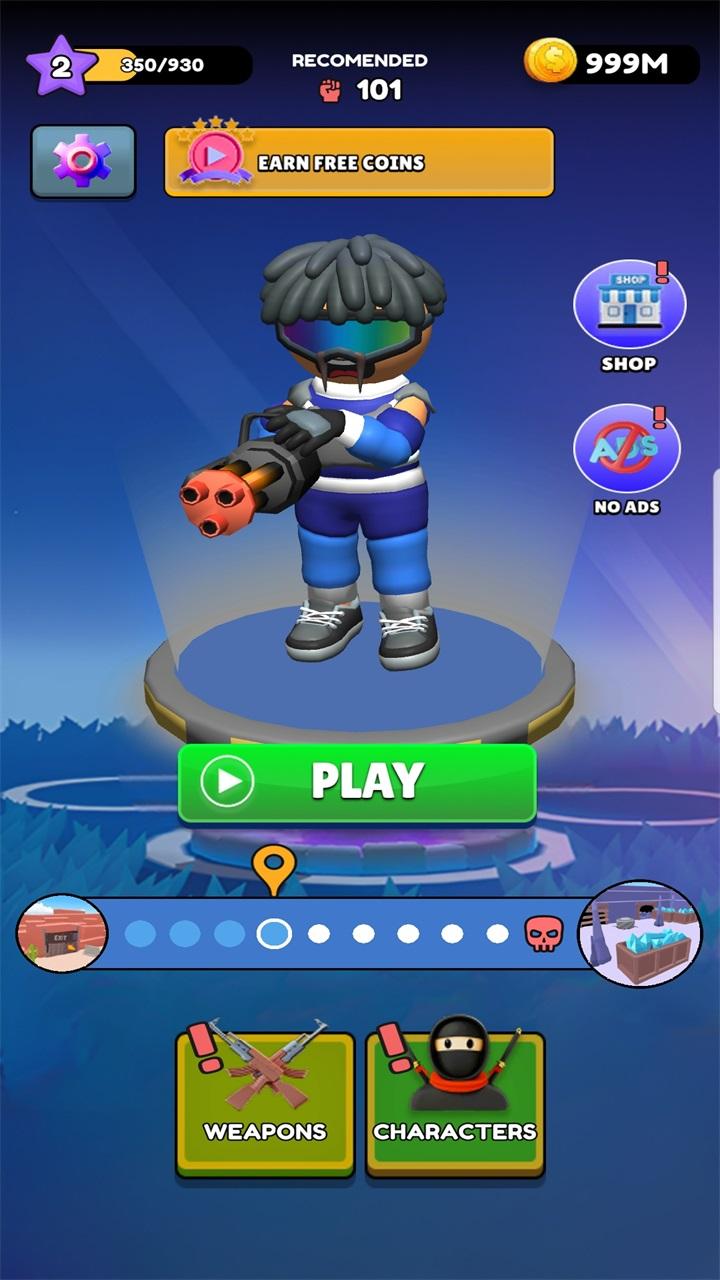Open the Characters menu
The width and height of the screenshot is (720, 1280).
[455, 1102]
